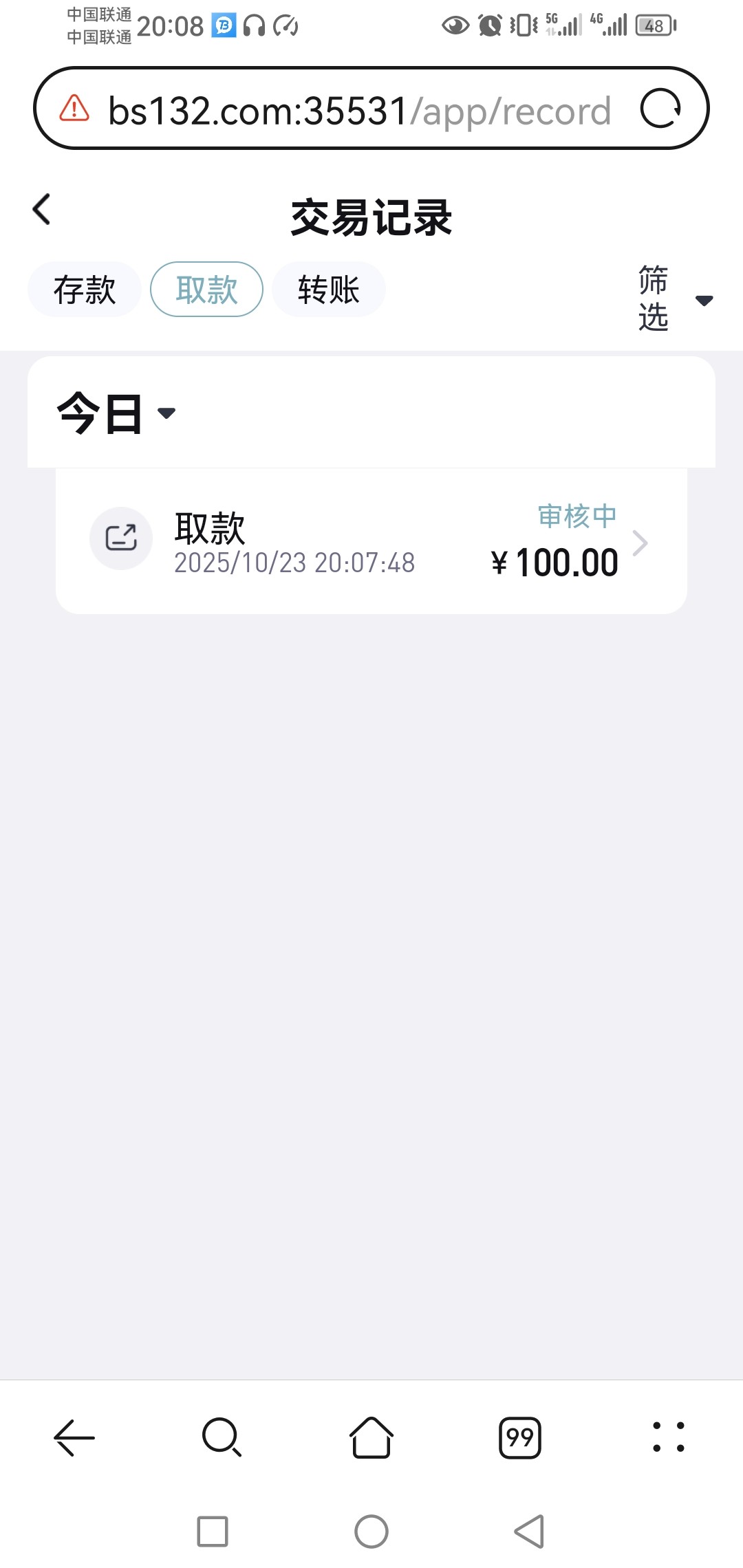This screenshot has width=743, height=1568.
Task: Open the ¥100.00 取款 record details
Action: tap(371, 541)
